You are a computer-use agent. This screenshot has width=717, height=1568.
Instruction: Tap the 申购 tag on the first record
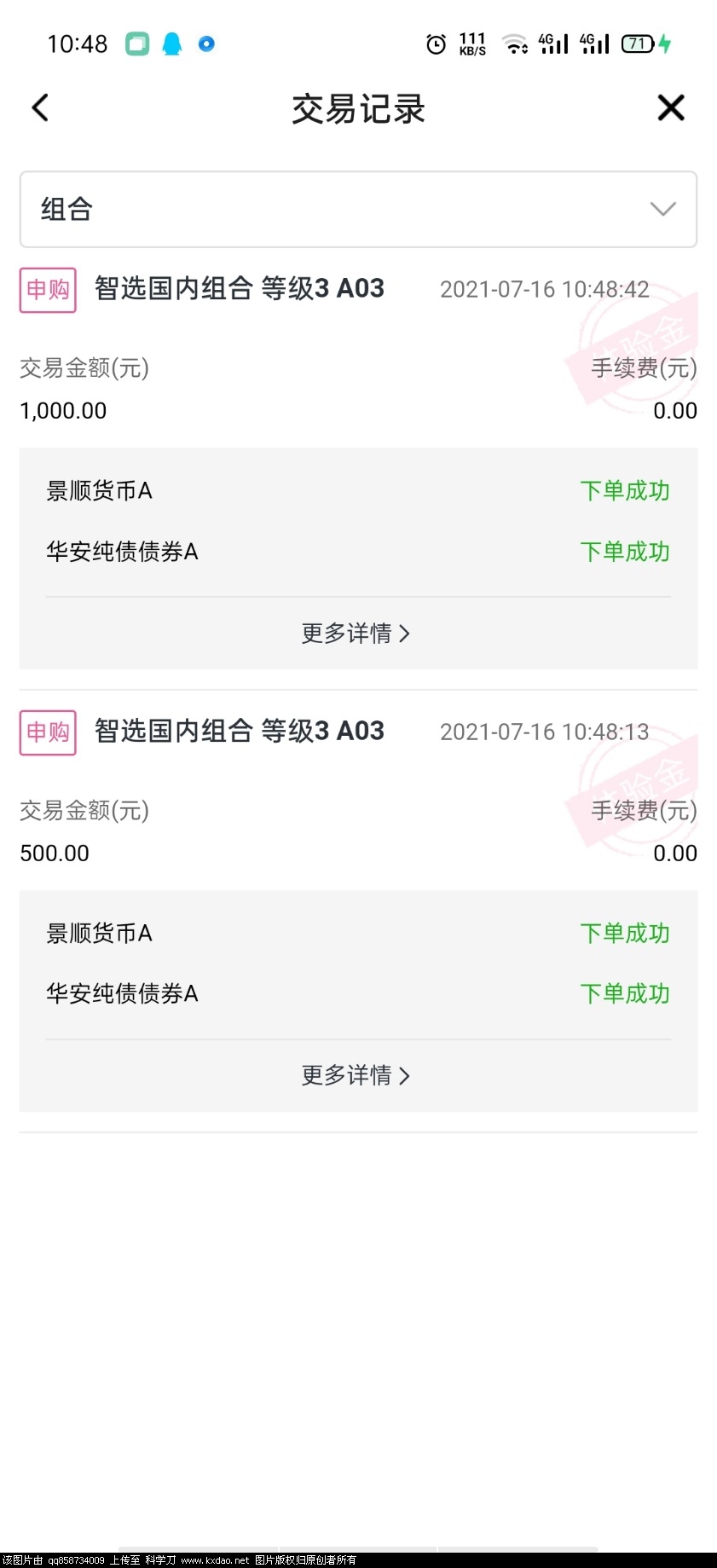tap(47, 290)
